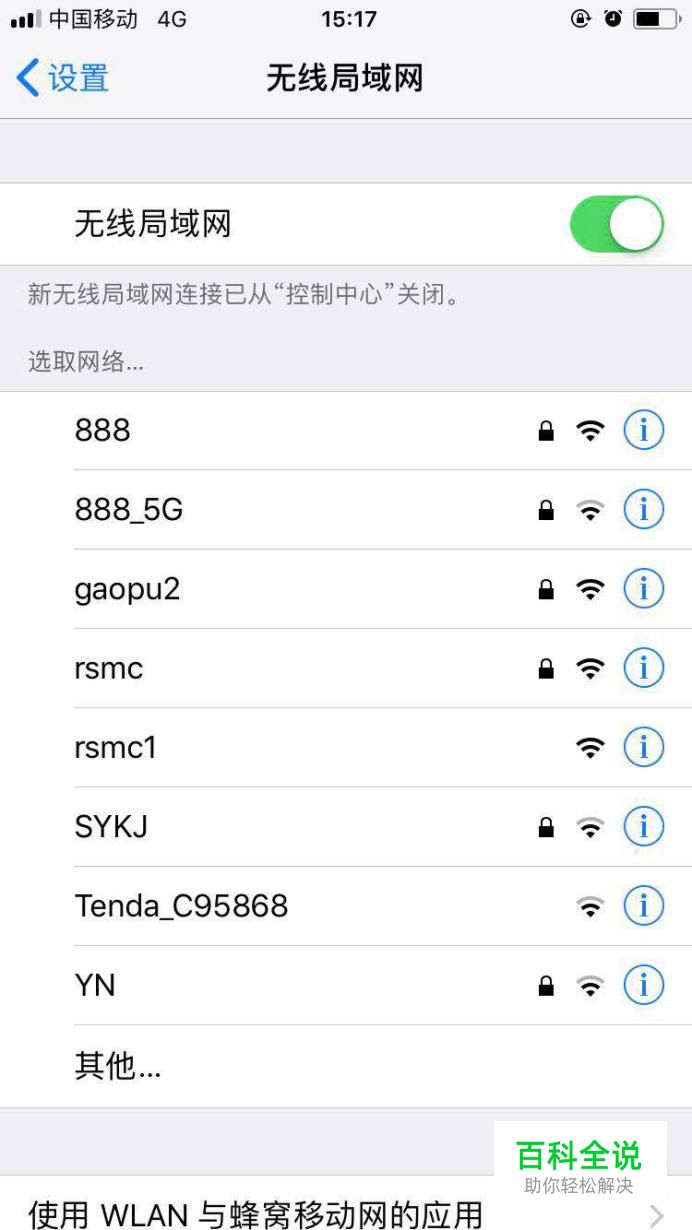See SYKJ network info
Screen dimensions: 692x1230
643,827
